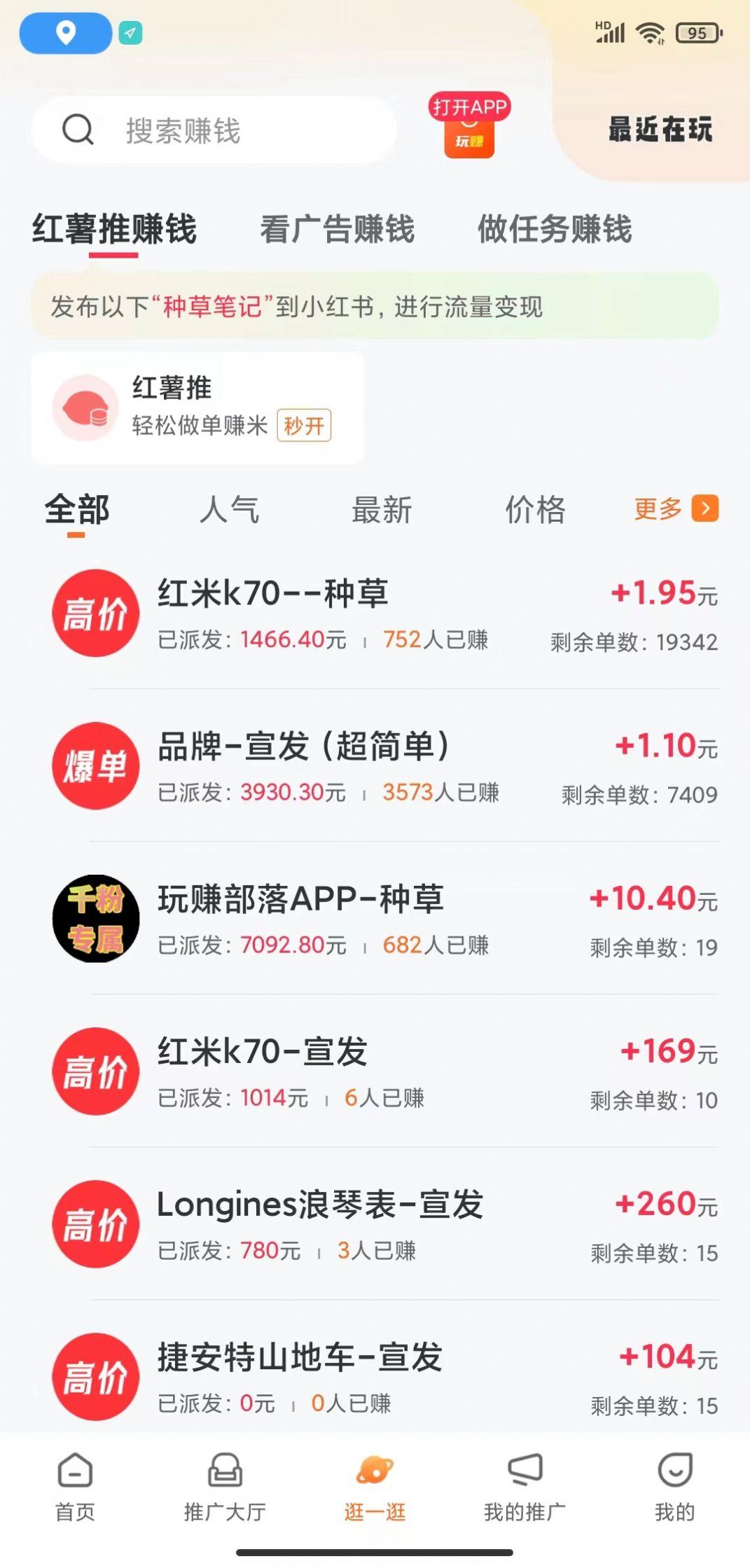This screenshot has width=750, height=1568.
Task: Open 玩赚部落APP-种草 task
Action: [385, 919]
